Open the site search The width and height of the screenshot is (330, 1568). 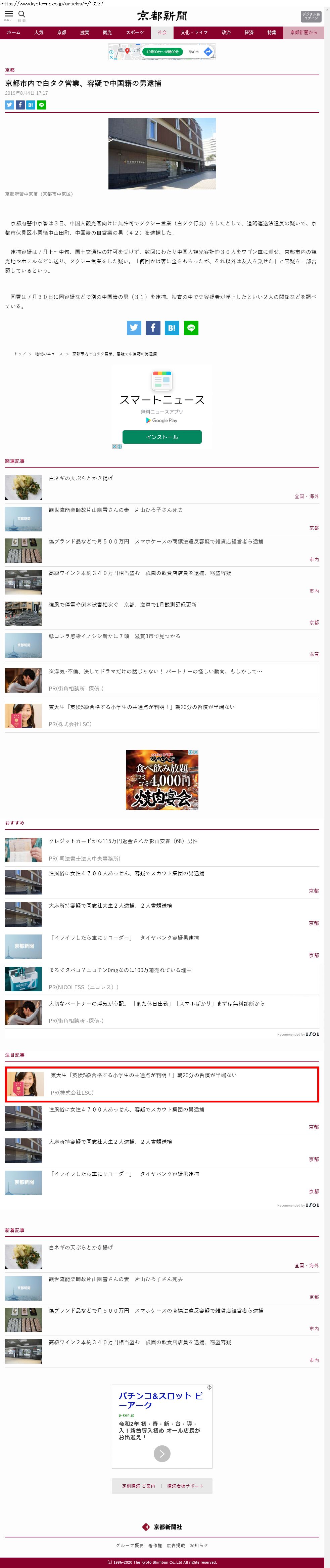coord(22,15)
